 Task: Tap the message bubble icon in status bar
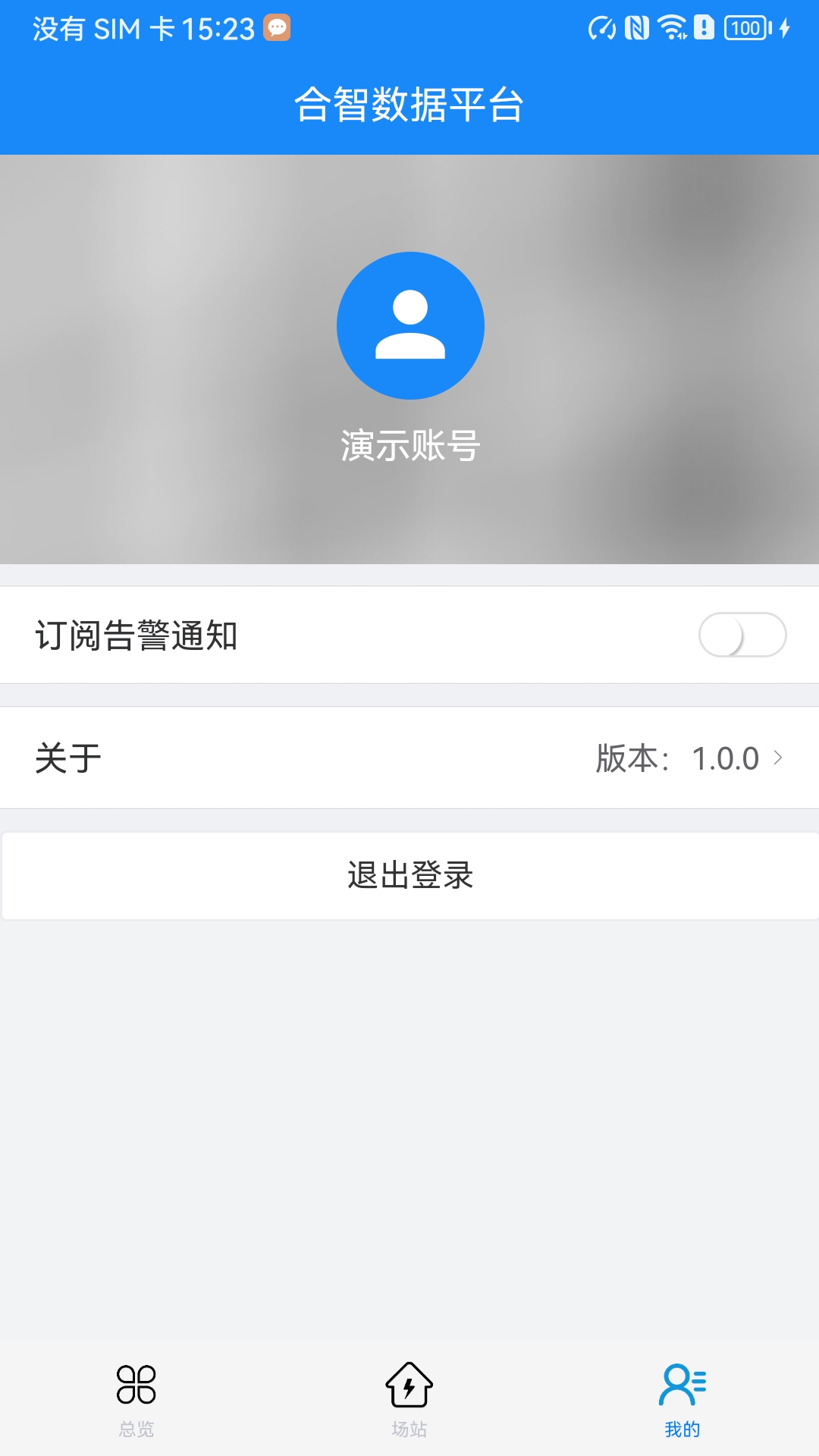pyautogui.click(x=278, y=28)
